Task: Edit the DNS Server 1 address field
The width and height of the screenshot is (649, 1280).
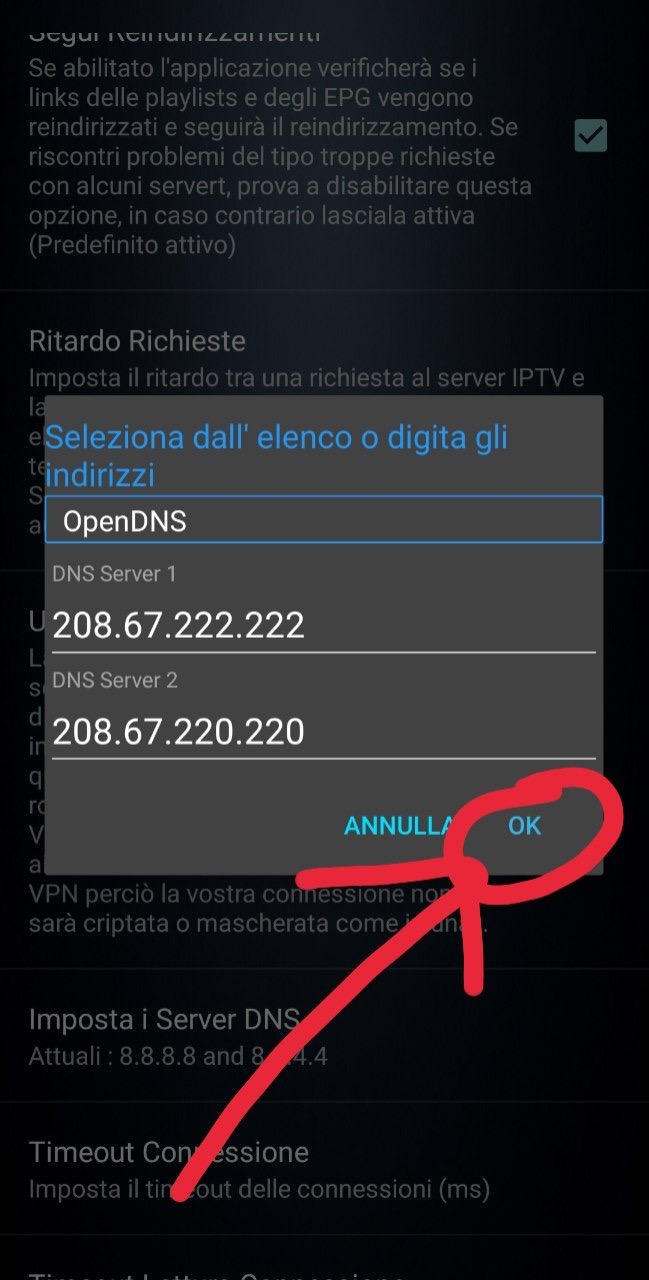Action: click(x=324, y=626)
